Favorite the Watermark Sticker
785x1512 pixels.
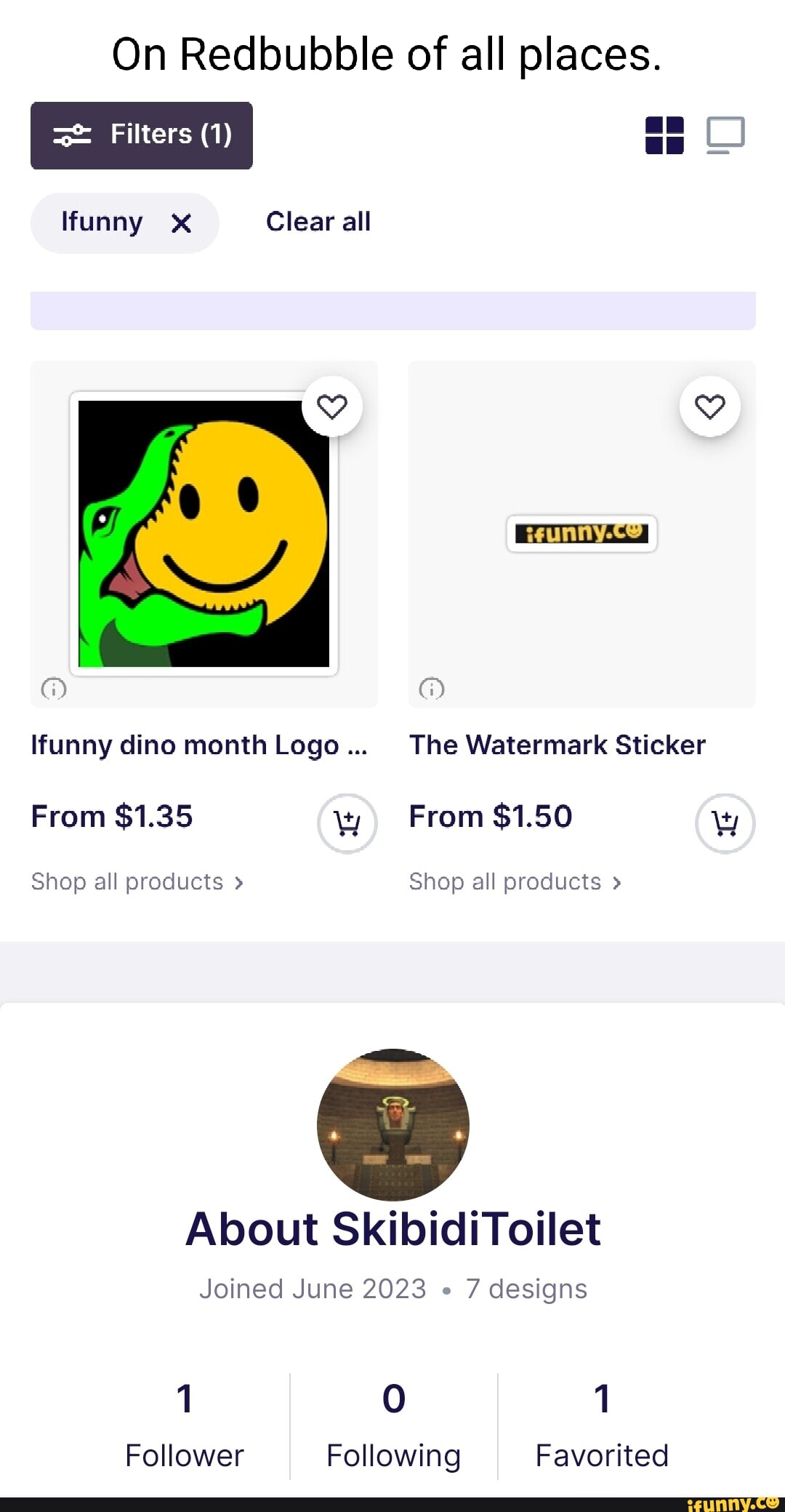point(709,407)
